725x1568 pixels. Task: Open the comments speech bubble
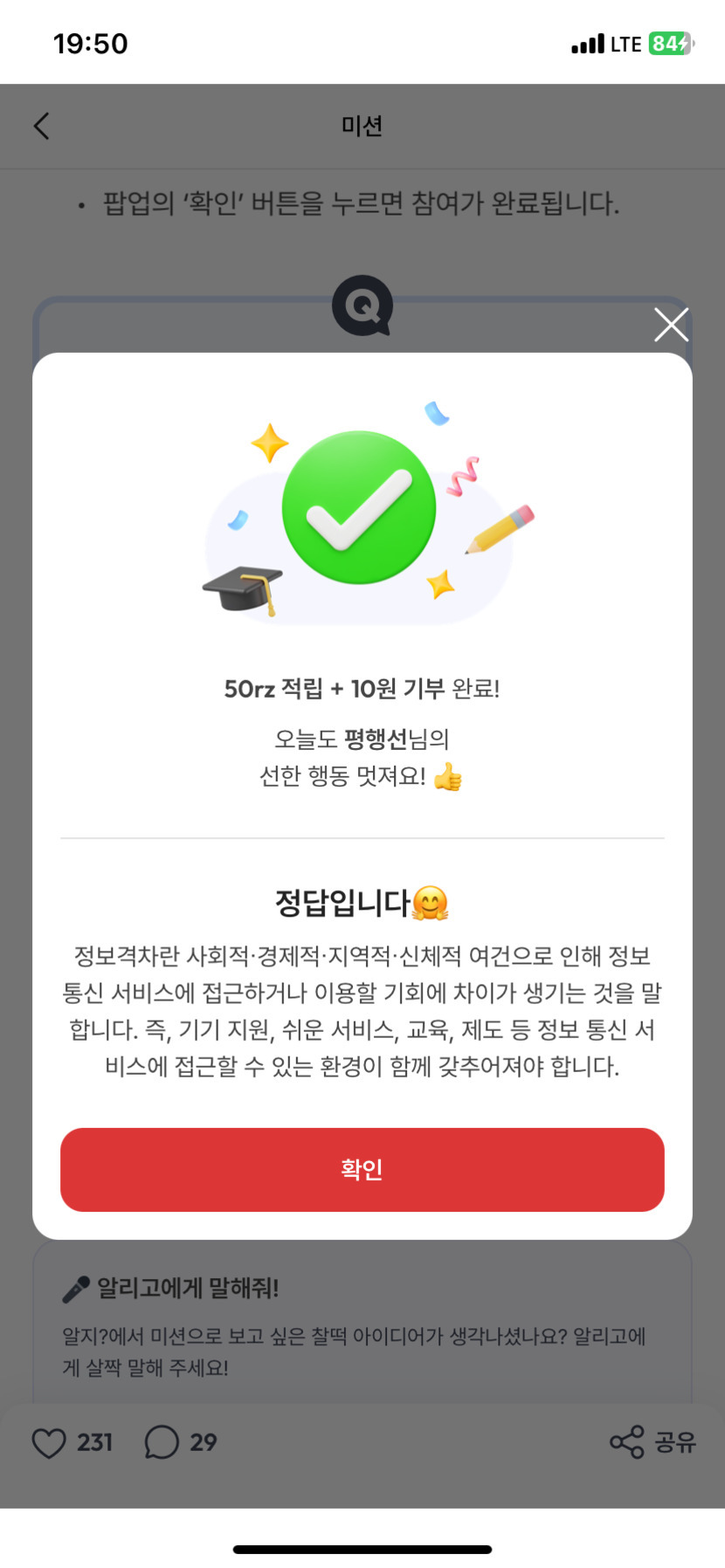[162, 1442]
